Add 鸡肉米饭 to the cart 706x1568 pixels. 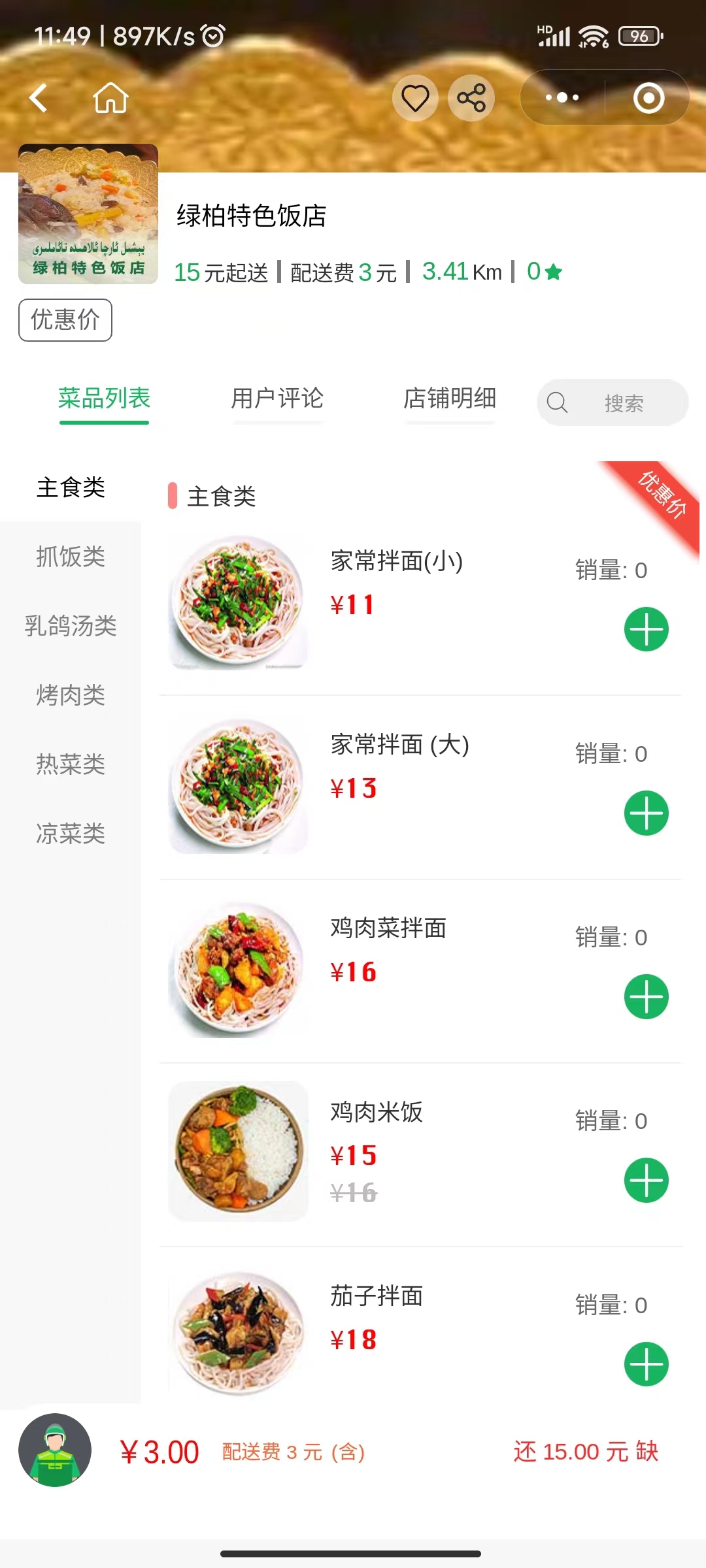[647, 1181]
